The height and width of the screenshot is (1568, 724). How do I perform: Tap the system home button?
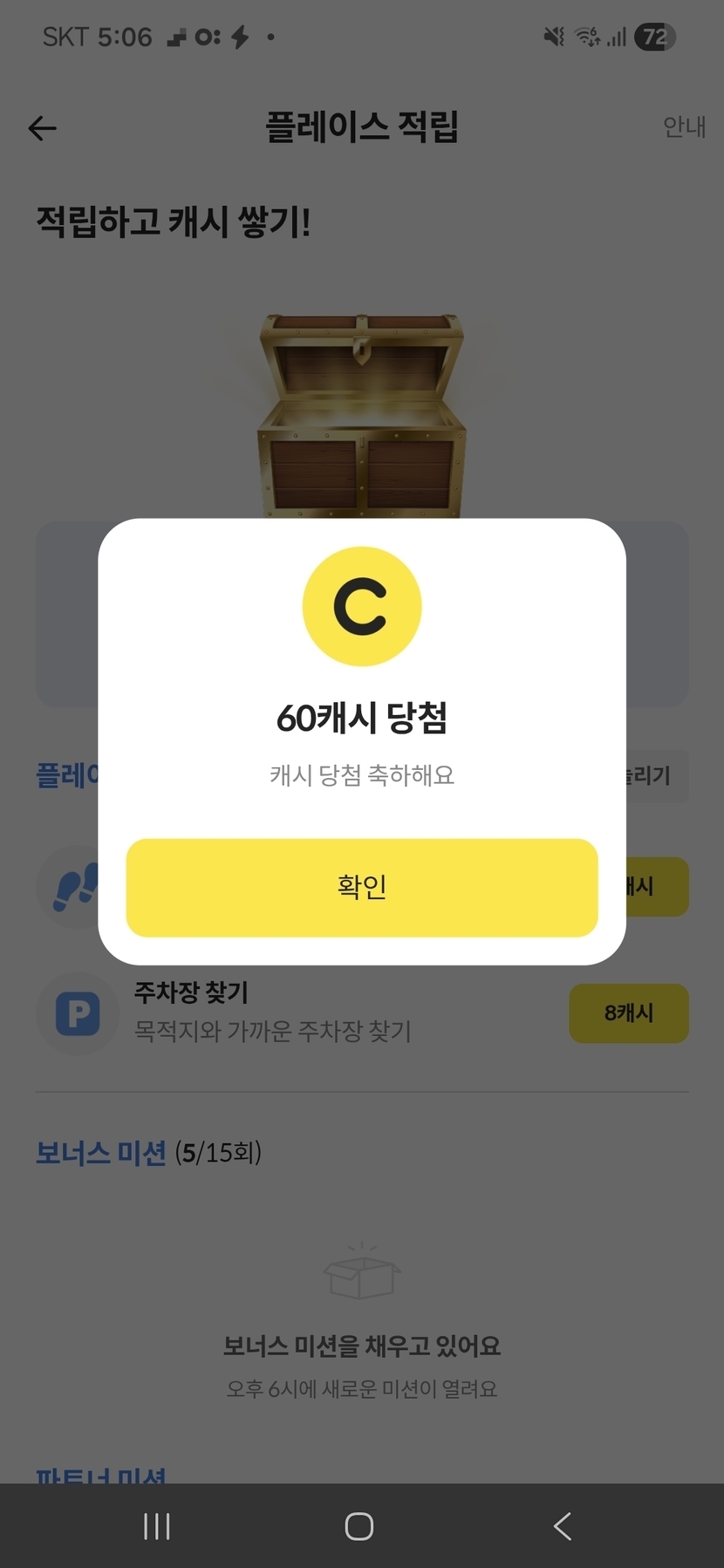point(359,1526)
